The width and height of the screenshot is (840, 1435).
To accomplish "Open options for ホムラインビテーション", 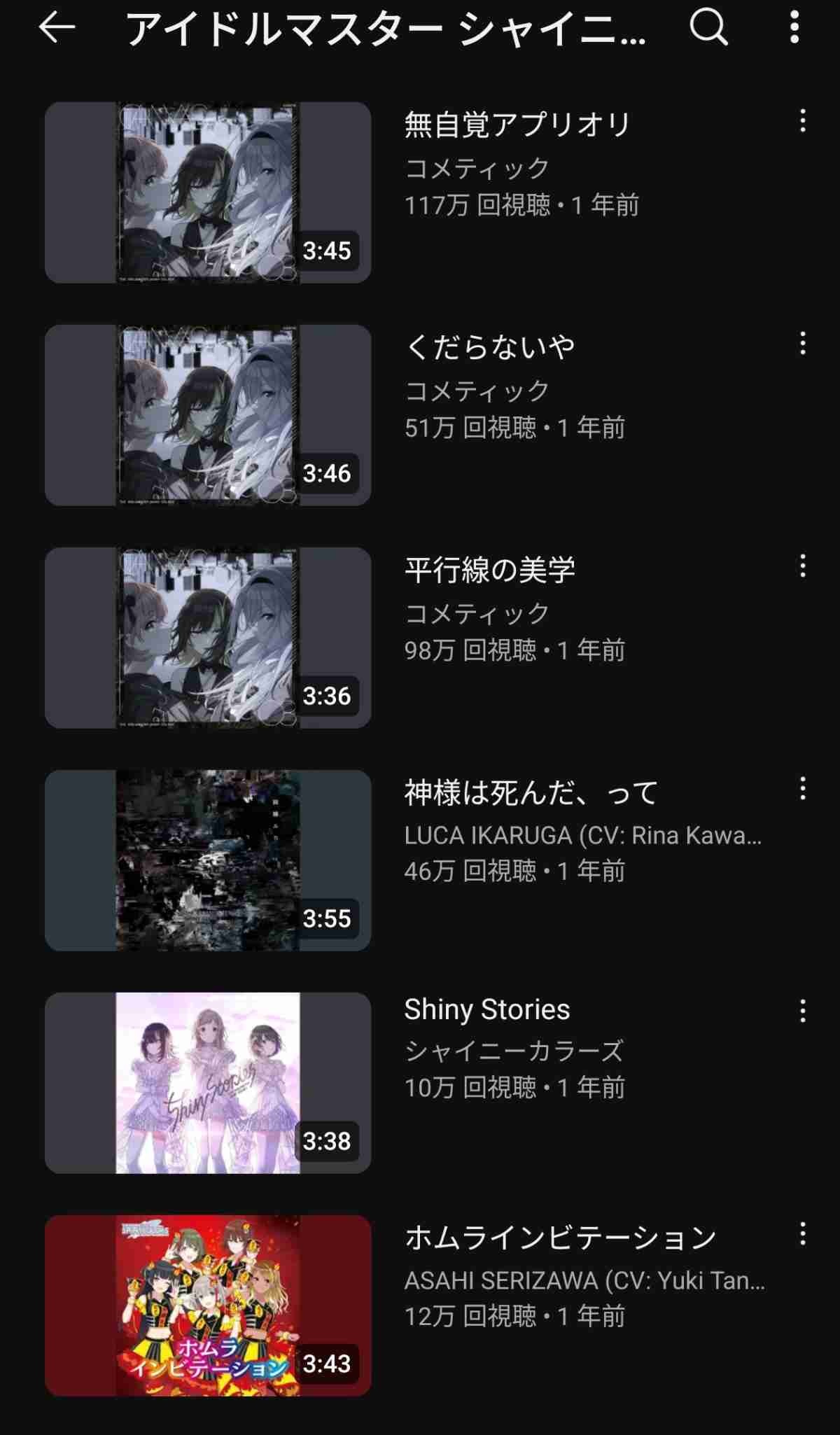I will tap(802, 1234).
